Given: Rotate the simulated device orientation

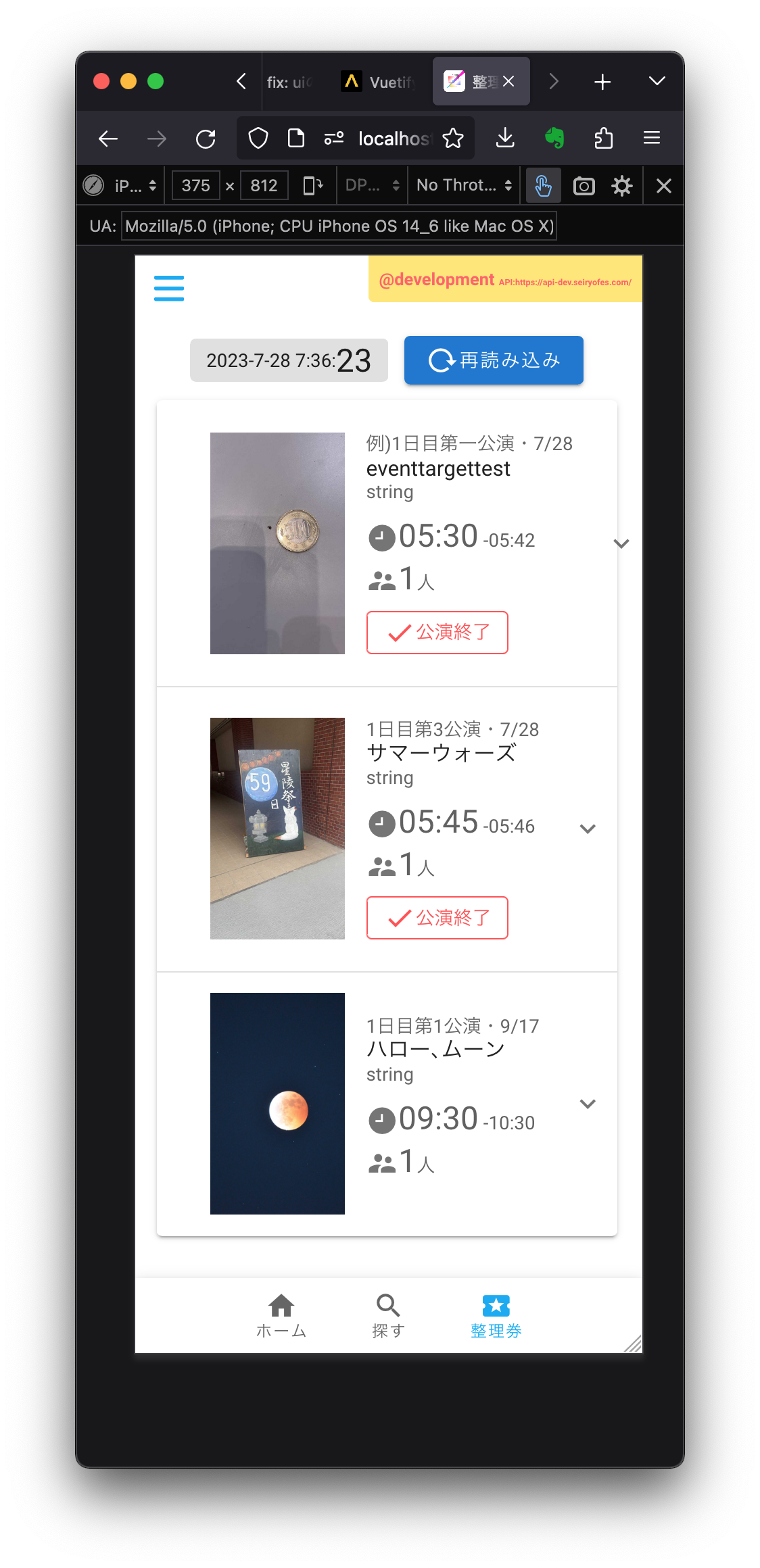Looking at the screenshot, I should (312, 185).
